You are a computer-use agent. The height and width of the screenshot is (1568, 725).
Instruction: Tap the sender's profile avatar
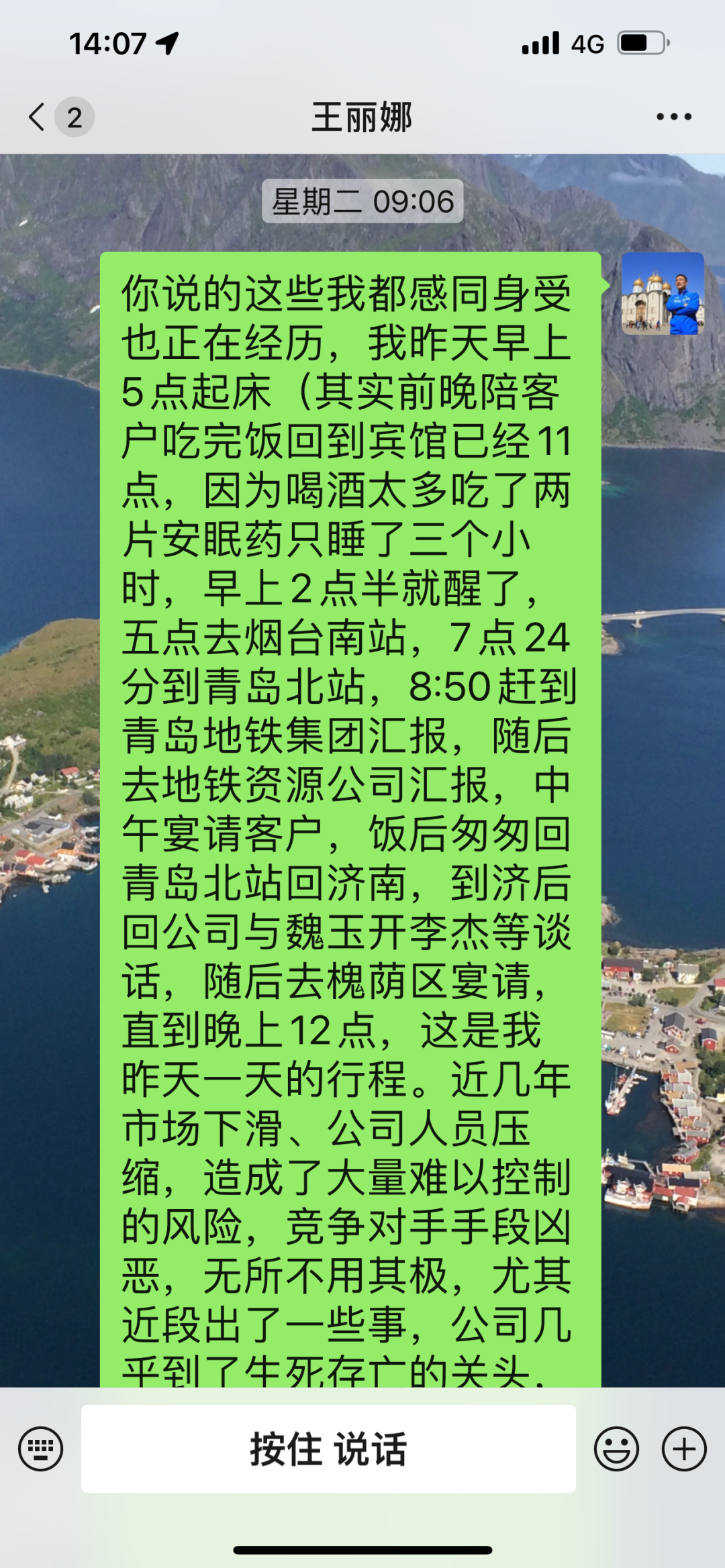click(662, 294)
